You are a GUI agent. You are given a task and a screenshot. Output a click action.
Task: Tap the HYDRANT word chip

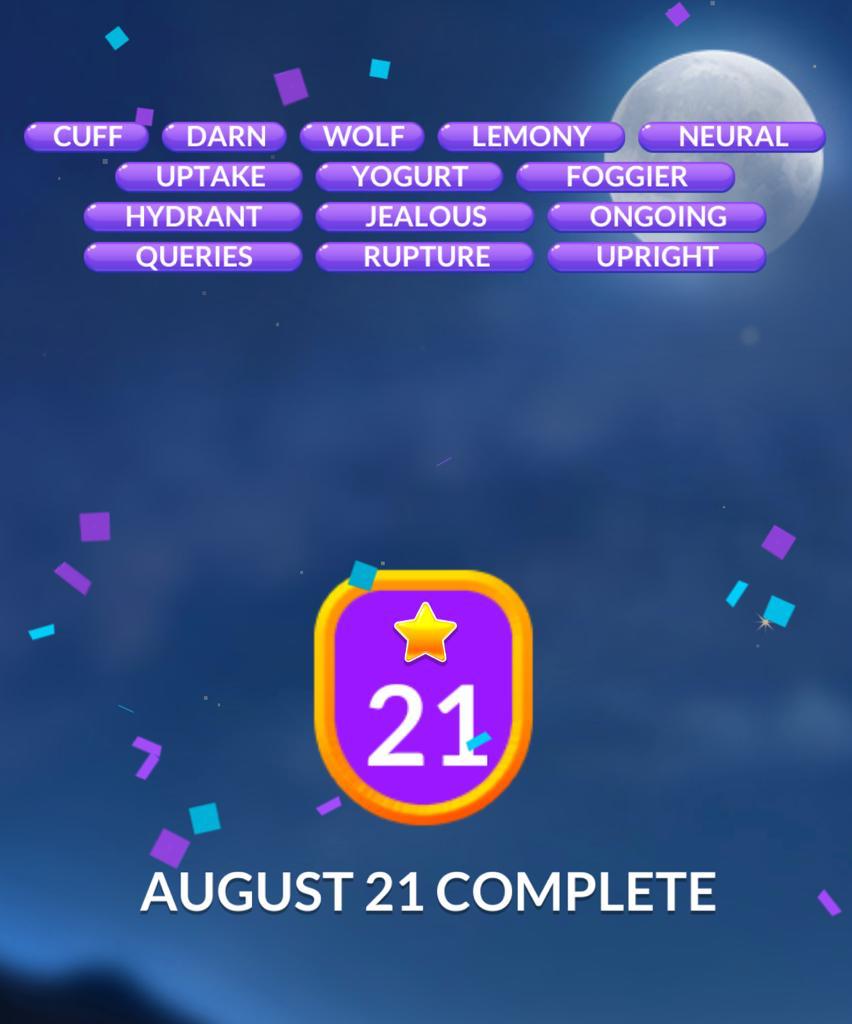click(x=193, y=217)
